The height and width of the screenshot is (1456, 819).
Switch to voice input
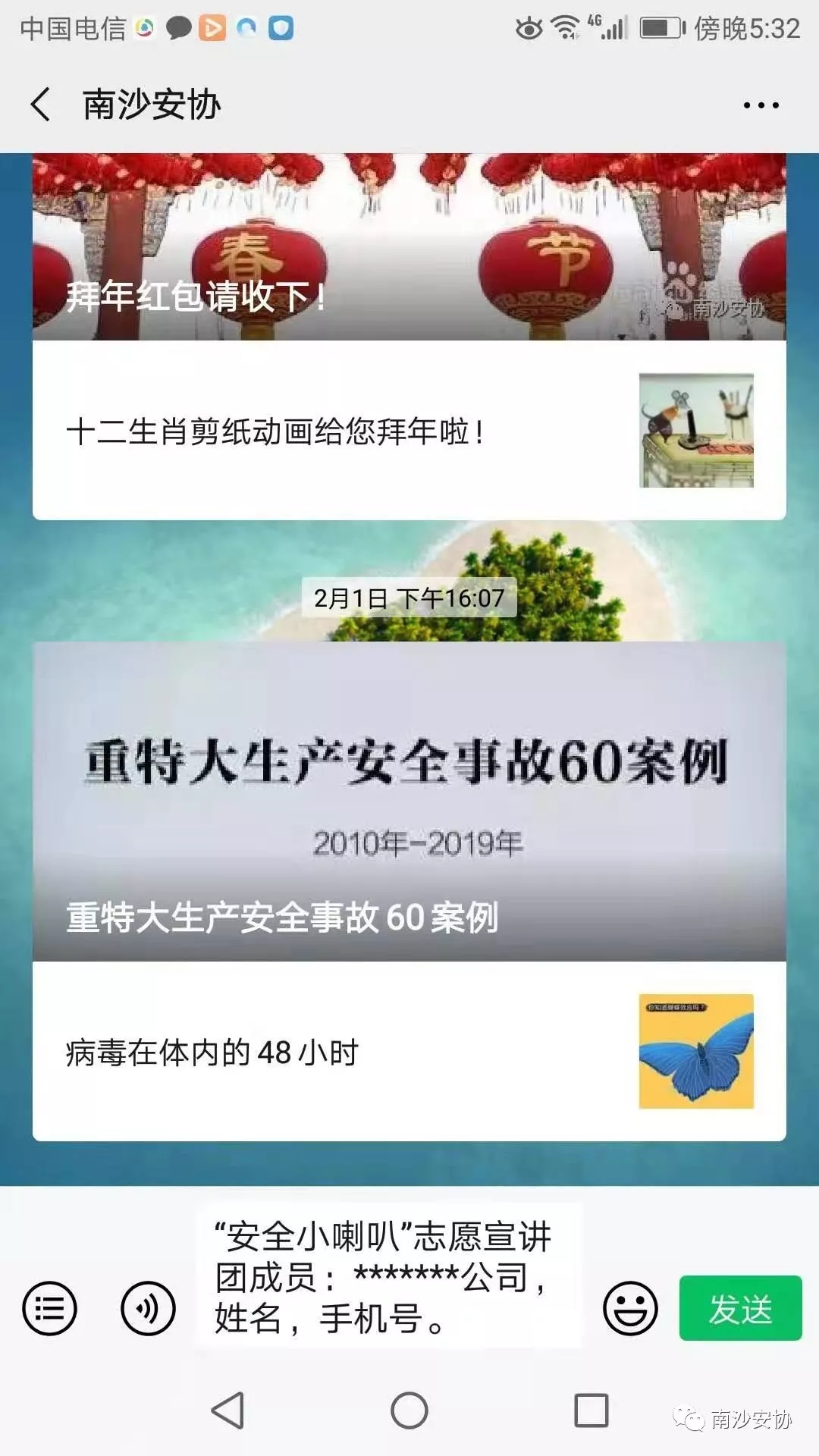click(149, 1308)
